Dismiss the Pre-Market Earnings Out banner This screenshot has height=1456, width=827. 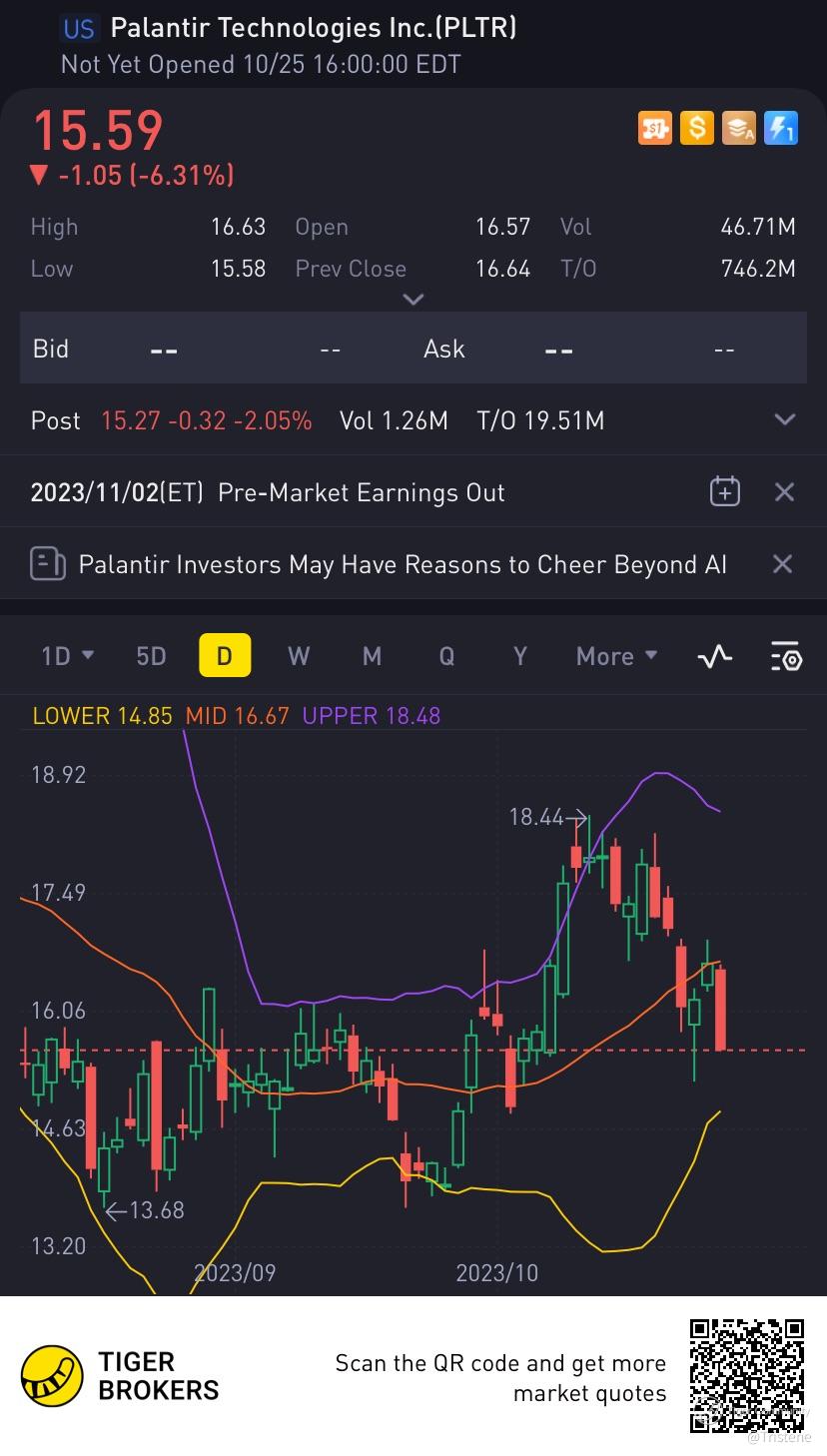tap(784, 491)
